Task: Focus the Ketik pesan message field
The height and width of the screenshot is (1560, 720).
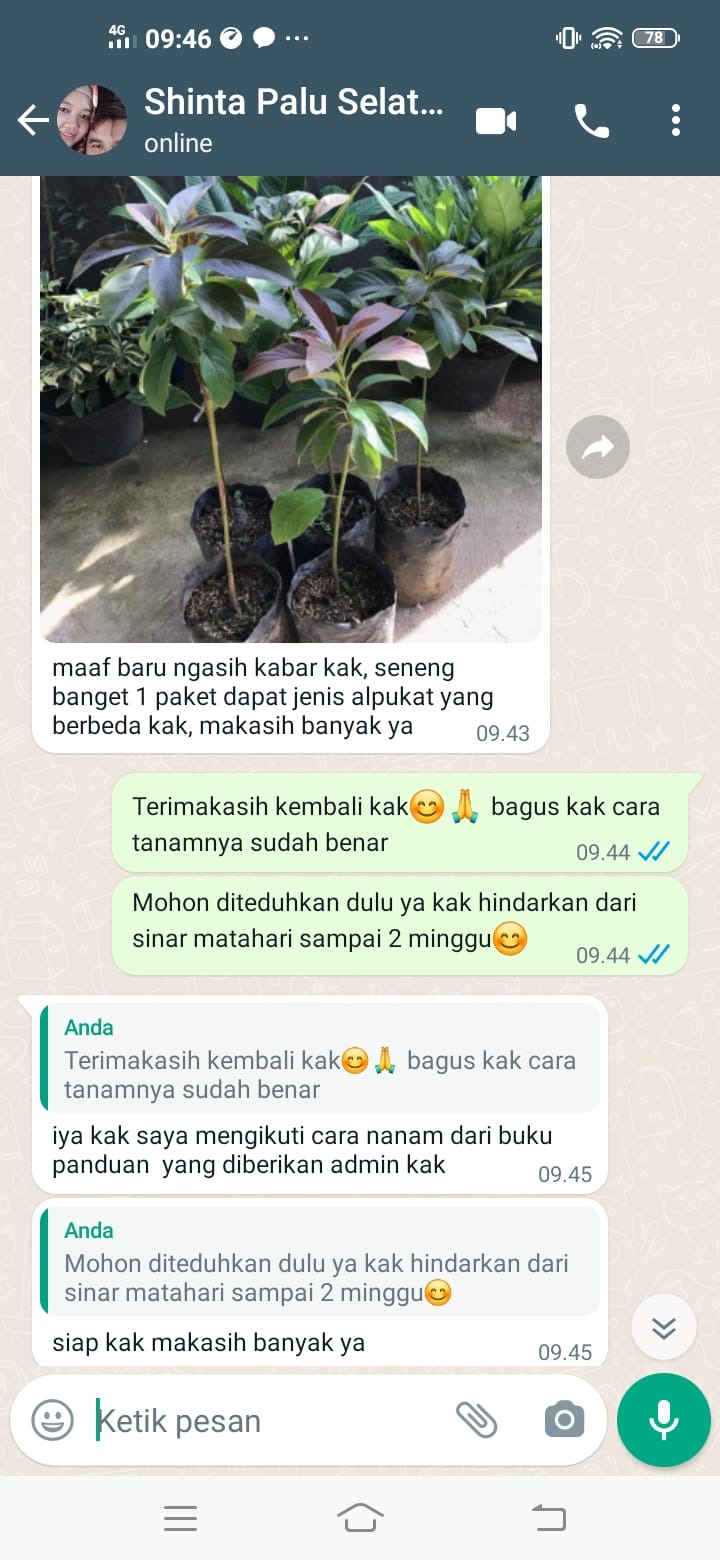Action: tap(270, 1420)
